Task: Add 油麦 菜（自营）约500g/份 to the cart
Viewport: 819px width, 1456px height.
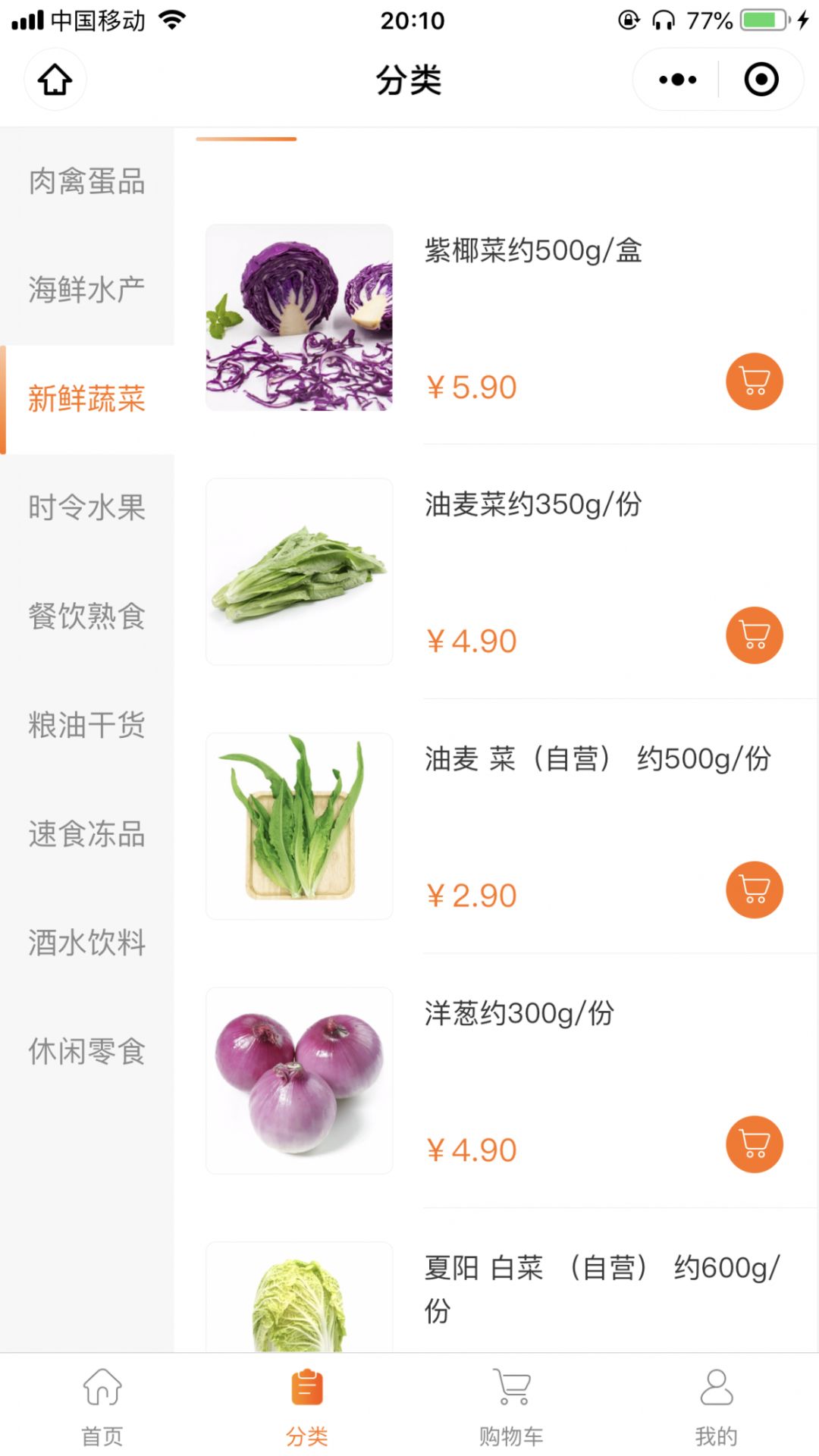Action: pyautogui.click(x=755, y=890)
